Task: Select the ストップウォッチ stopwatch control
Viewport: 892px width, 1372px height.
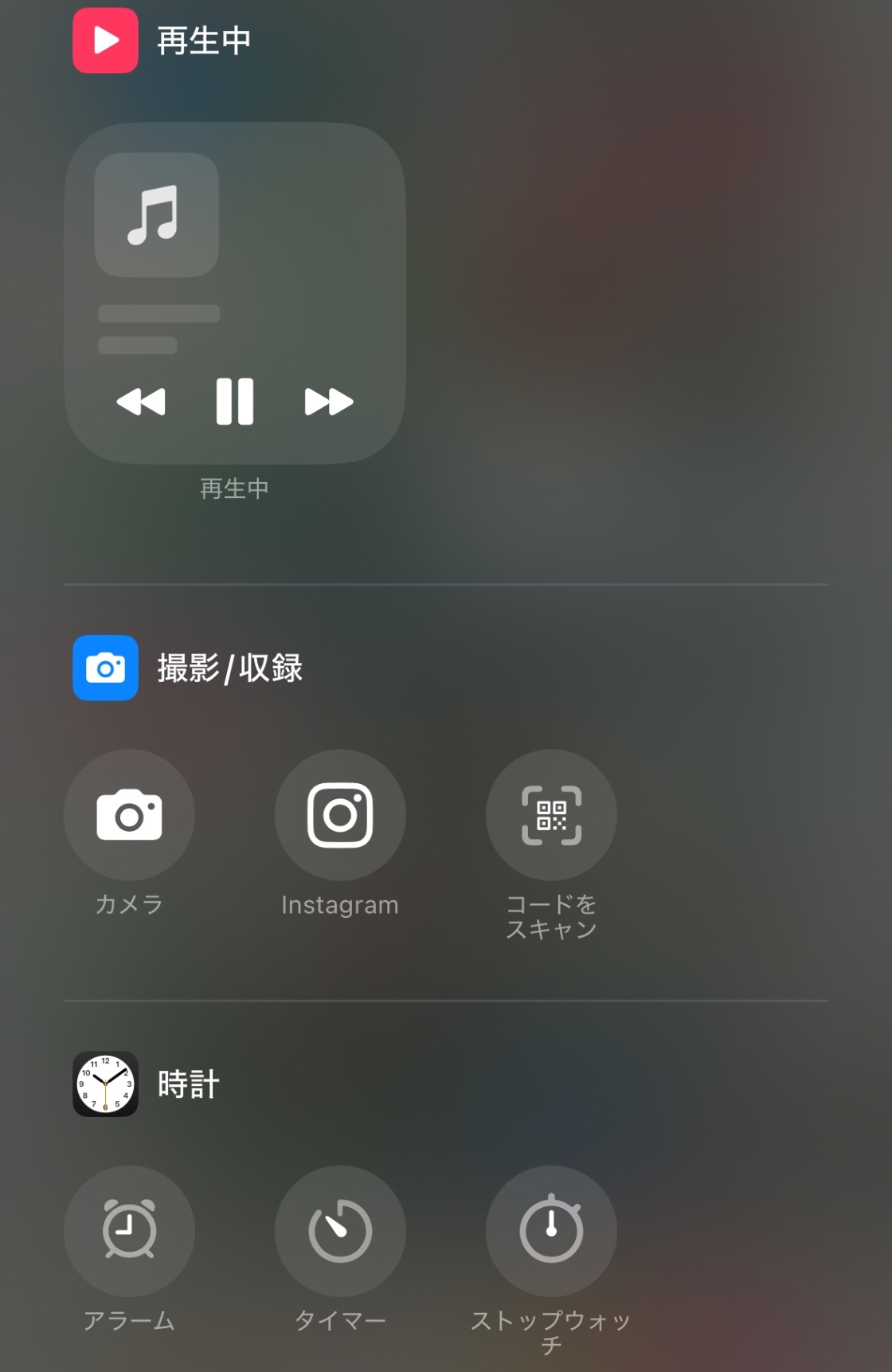Action: [551, 1231]
